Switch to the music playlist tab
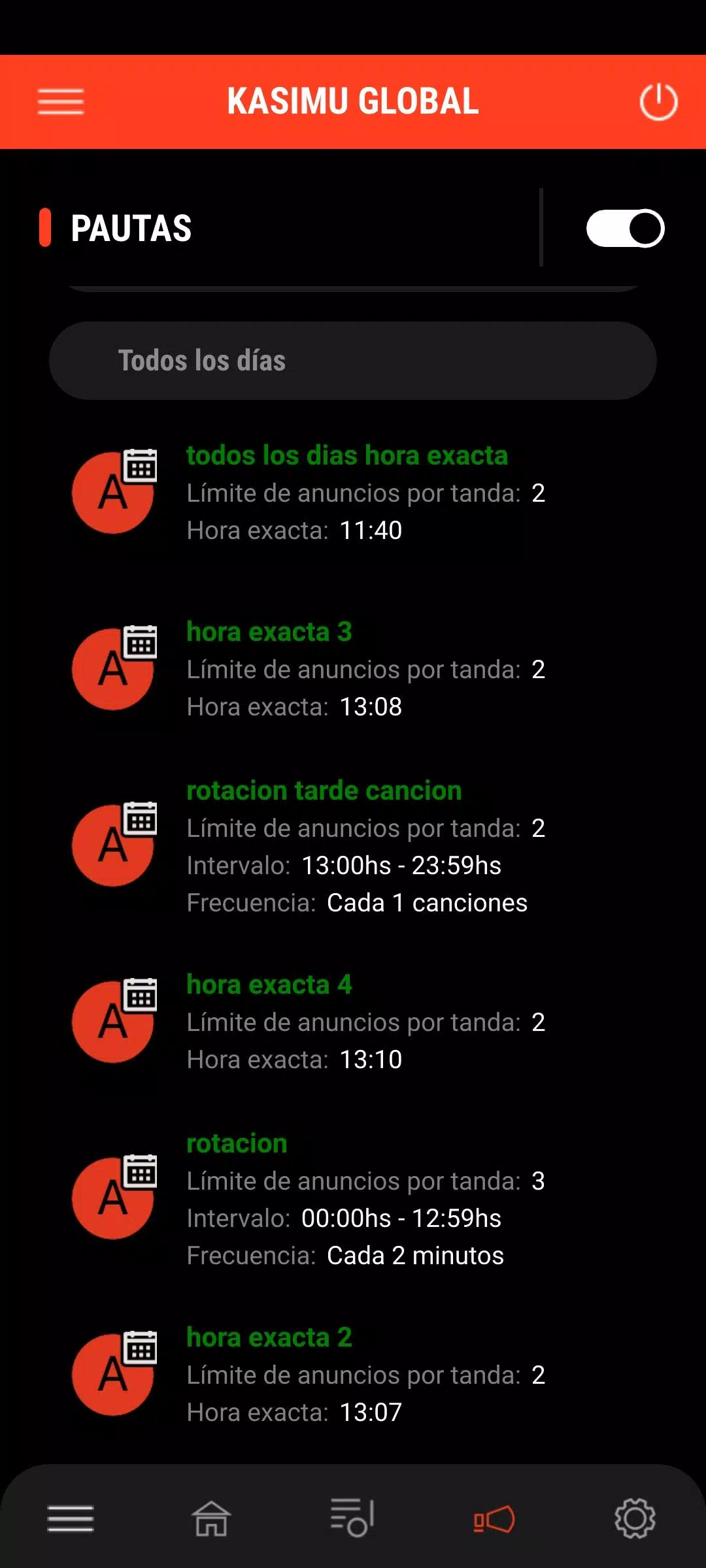The height and width of the screenshot is (1568, 706). click(352, 1518)
